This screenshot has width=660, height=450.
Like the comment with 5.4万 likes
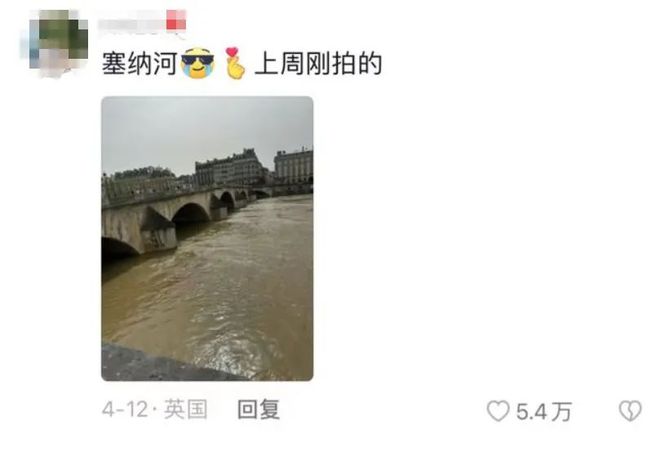498,411
